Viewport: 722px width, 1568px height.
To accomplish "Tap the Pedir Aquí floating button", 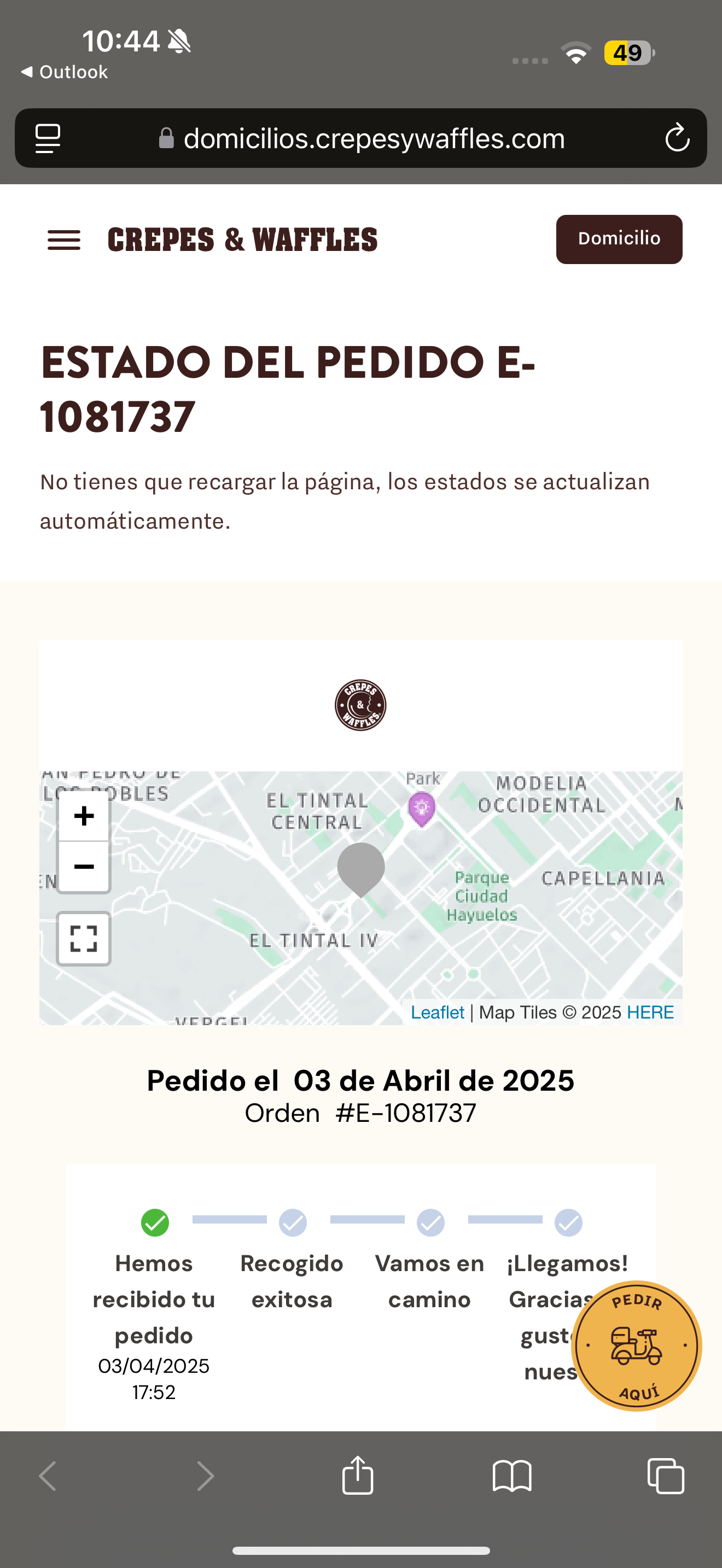I will click(x=637, y=1346).
